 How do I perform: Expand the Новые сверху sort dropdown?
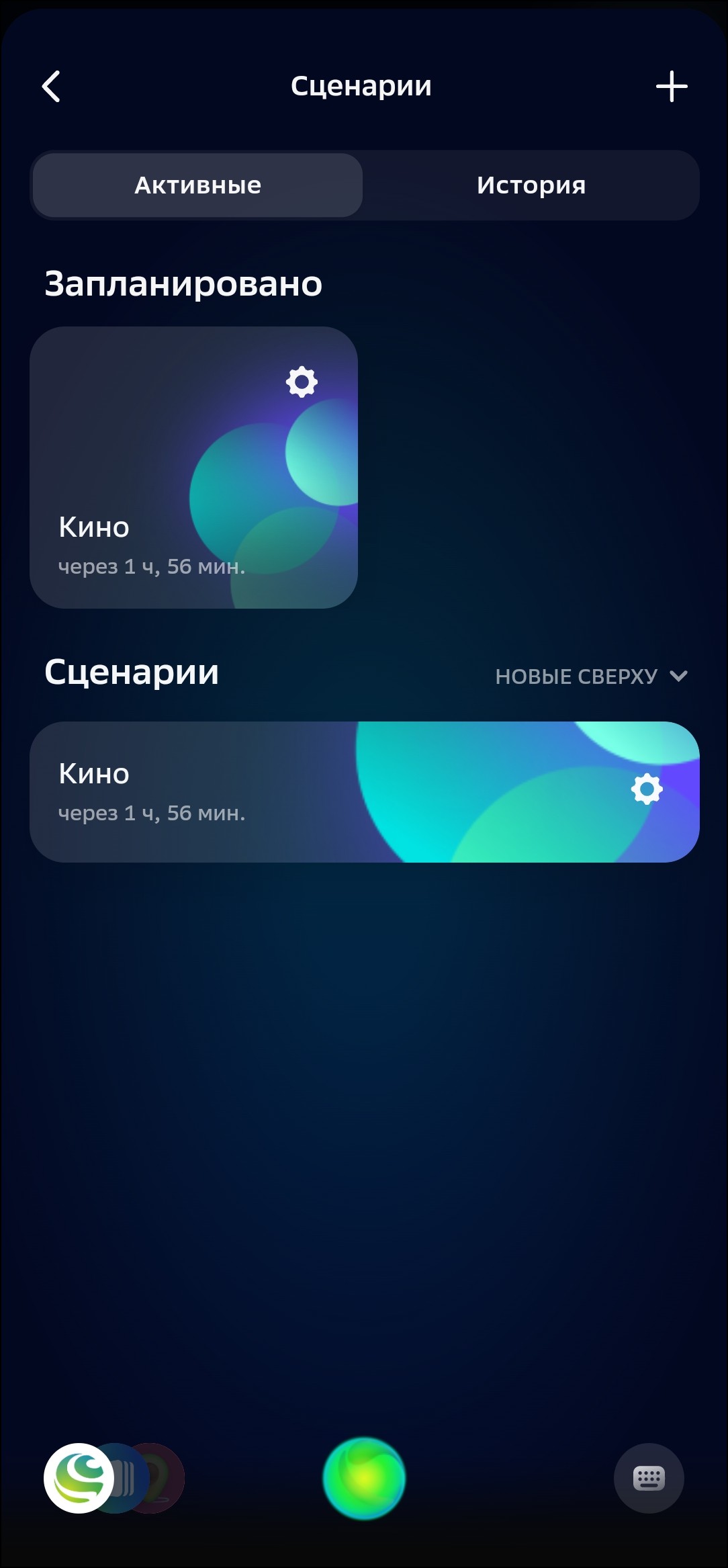coord(591,677)
